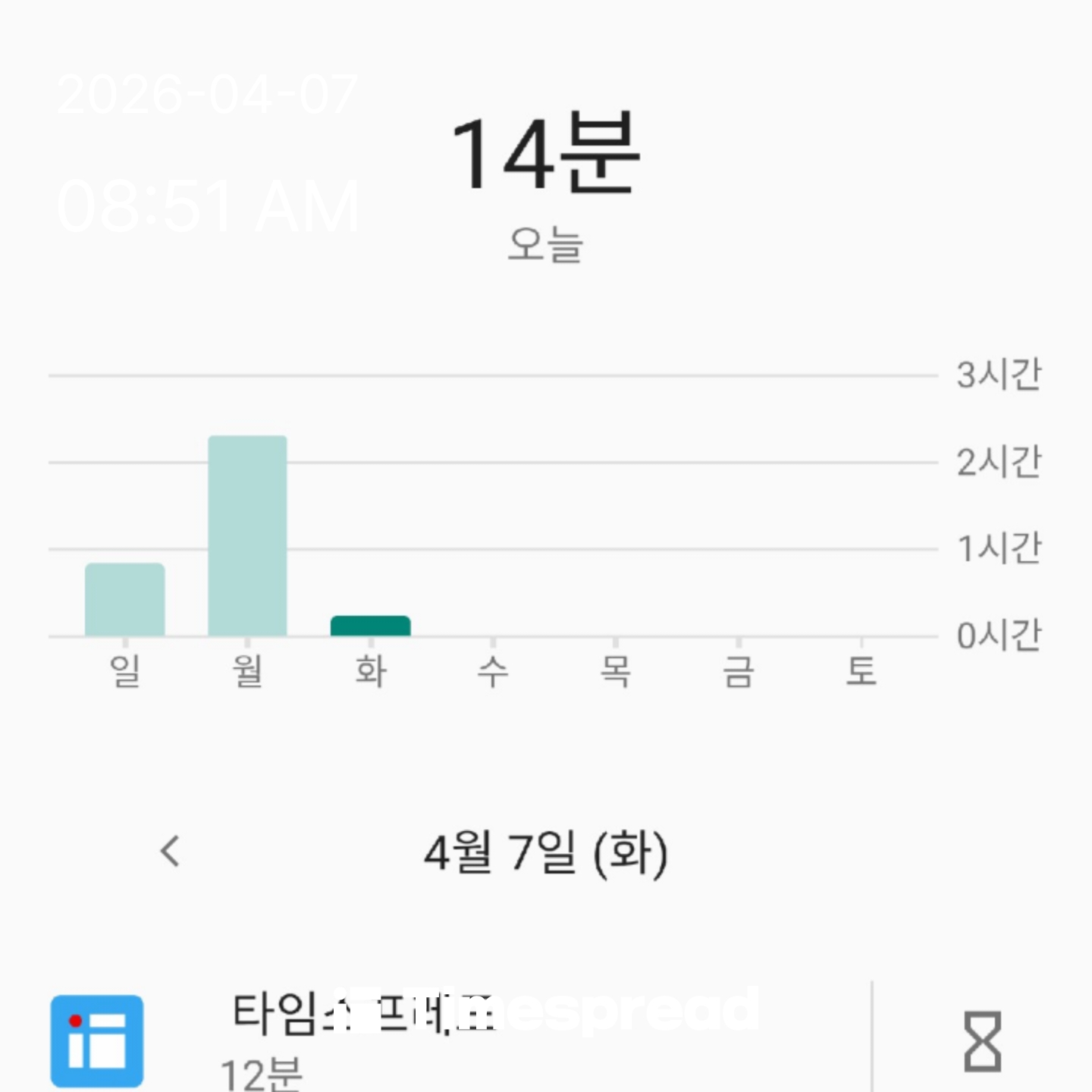The image size is (1092, 1092).
Task: Open the 12-minute app usage row
Action: tap(455, 1039)
